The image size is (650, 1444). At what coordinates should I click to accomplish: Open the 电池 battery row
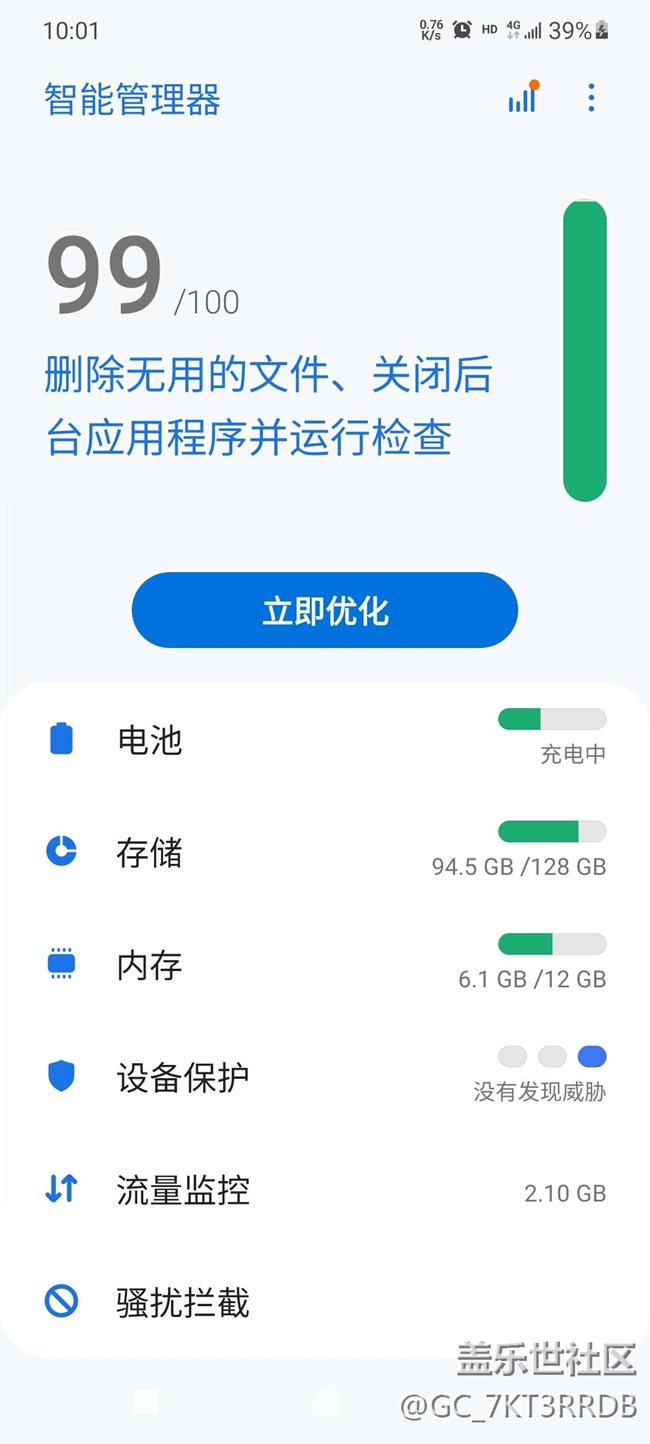(x=325, y=740)
